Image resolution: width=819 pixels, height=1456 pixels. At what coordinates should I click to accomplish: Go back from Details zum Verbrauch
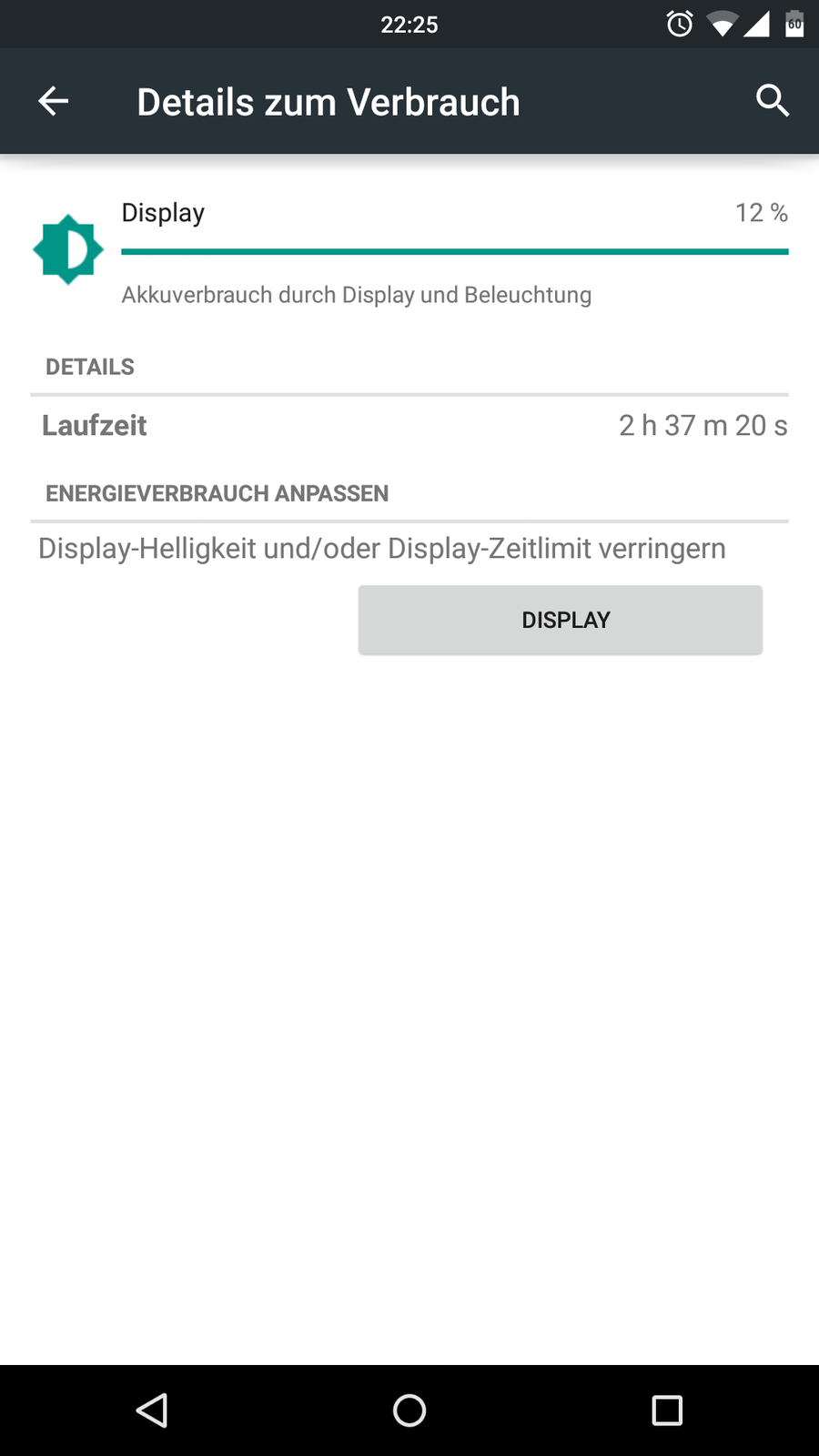pyautogui.click(x=54, y=101)
